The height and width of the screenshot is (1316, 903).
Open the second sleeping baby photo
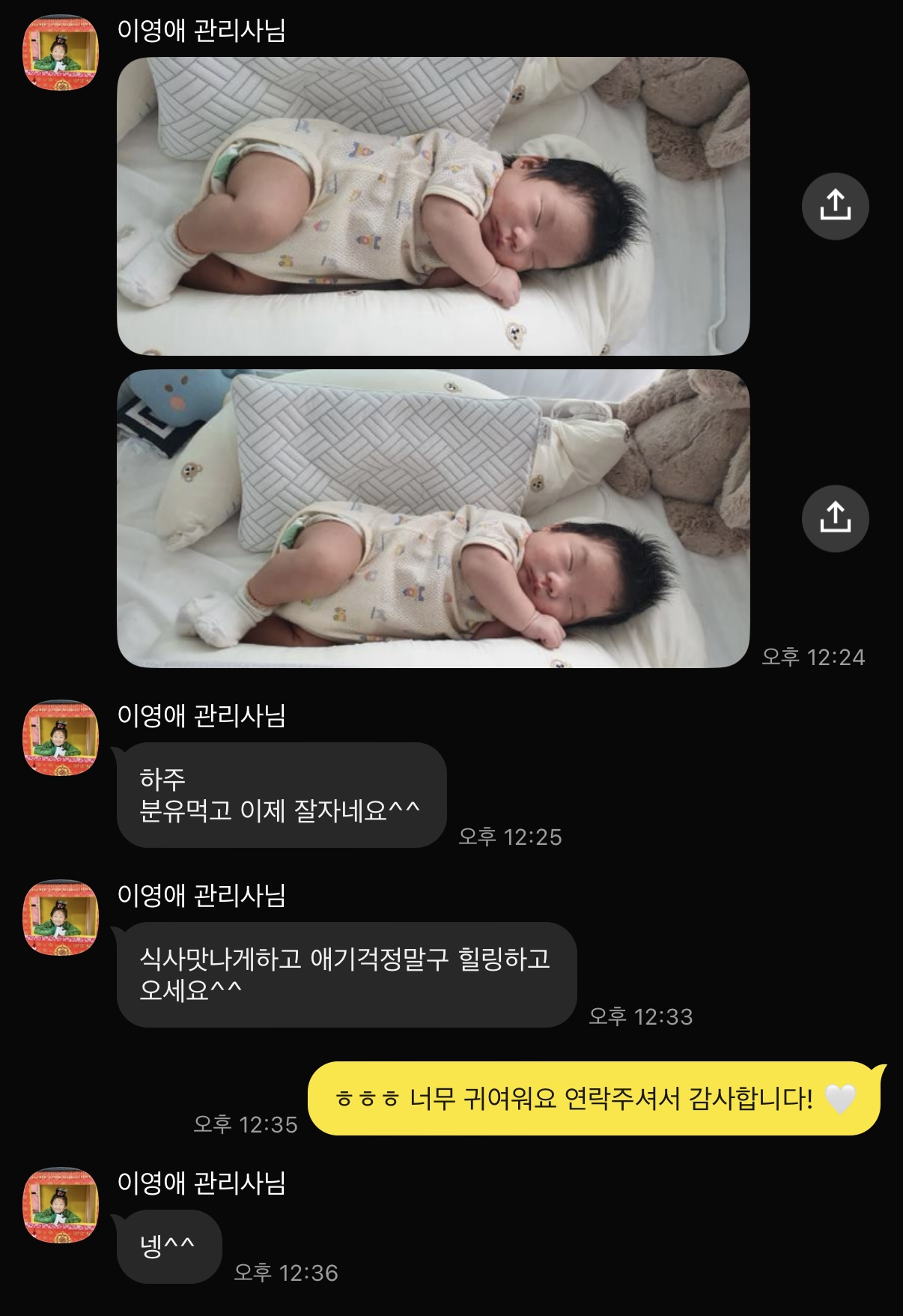point(433,518)
